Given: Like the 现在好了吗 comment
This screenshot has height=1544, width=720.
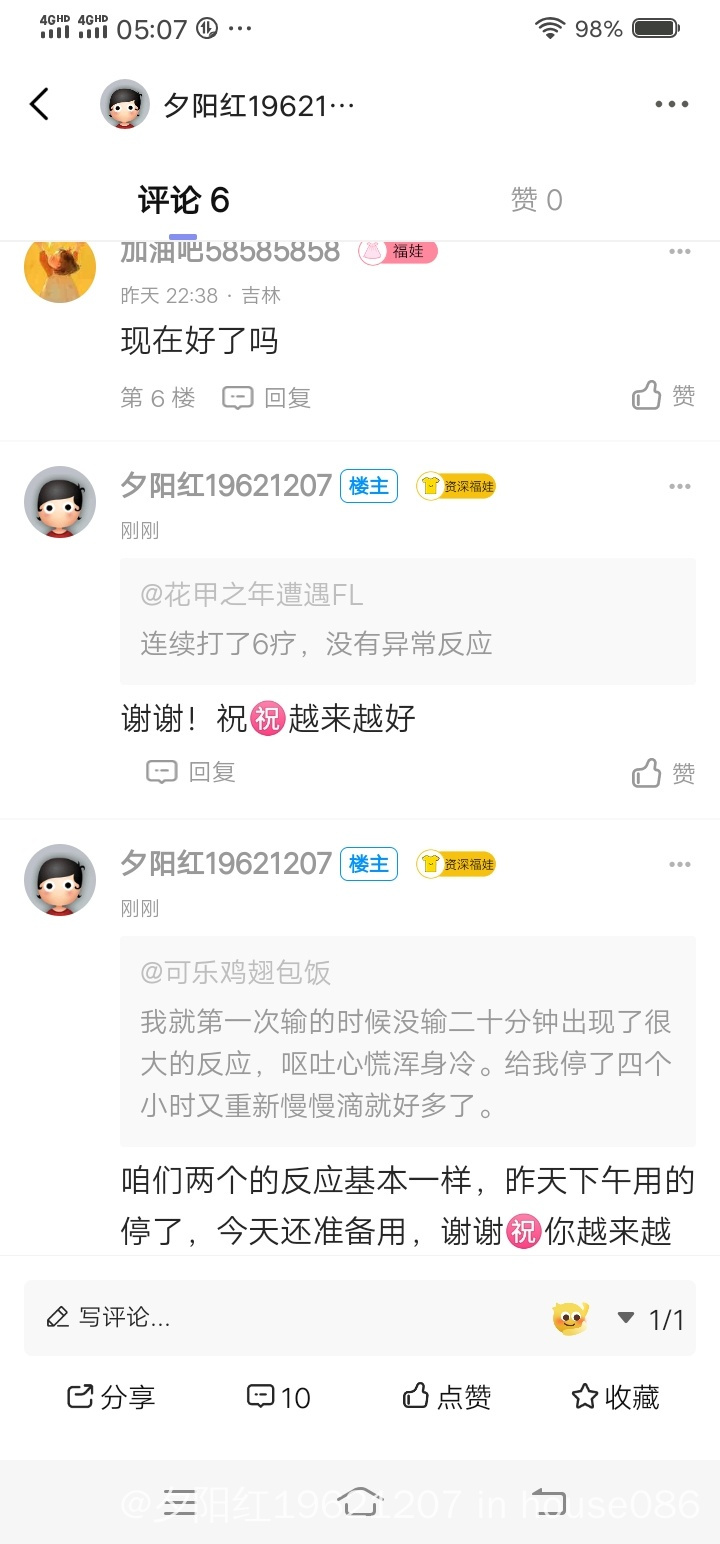Looking at the screenshot, I should [663, 396].
